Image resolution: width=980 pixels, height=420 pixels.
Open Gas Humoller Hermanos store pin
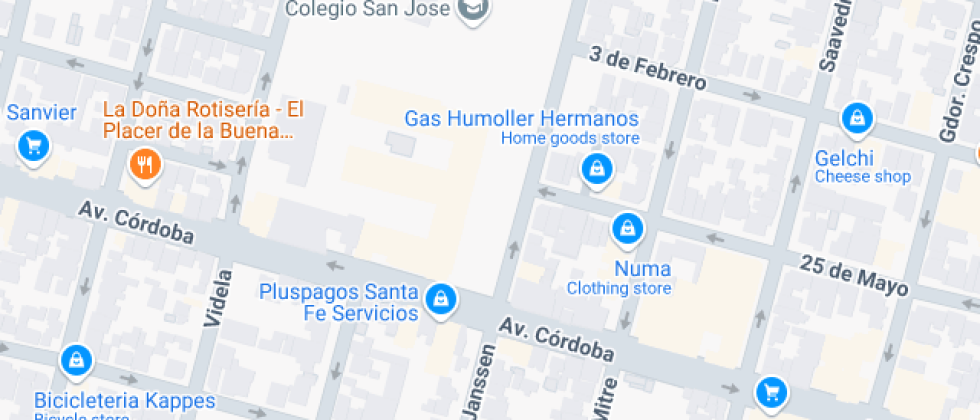click(596, 168)
